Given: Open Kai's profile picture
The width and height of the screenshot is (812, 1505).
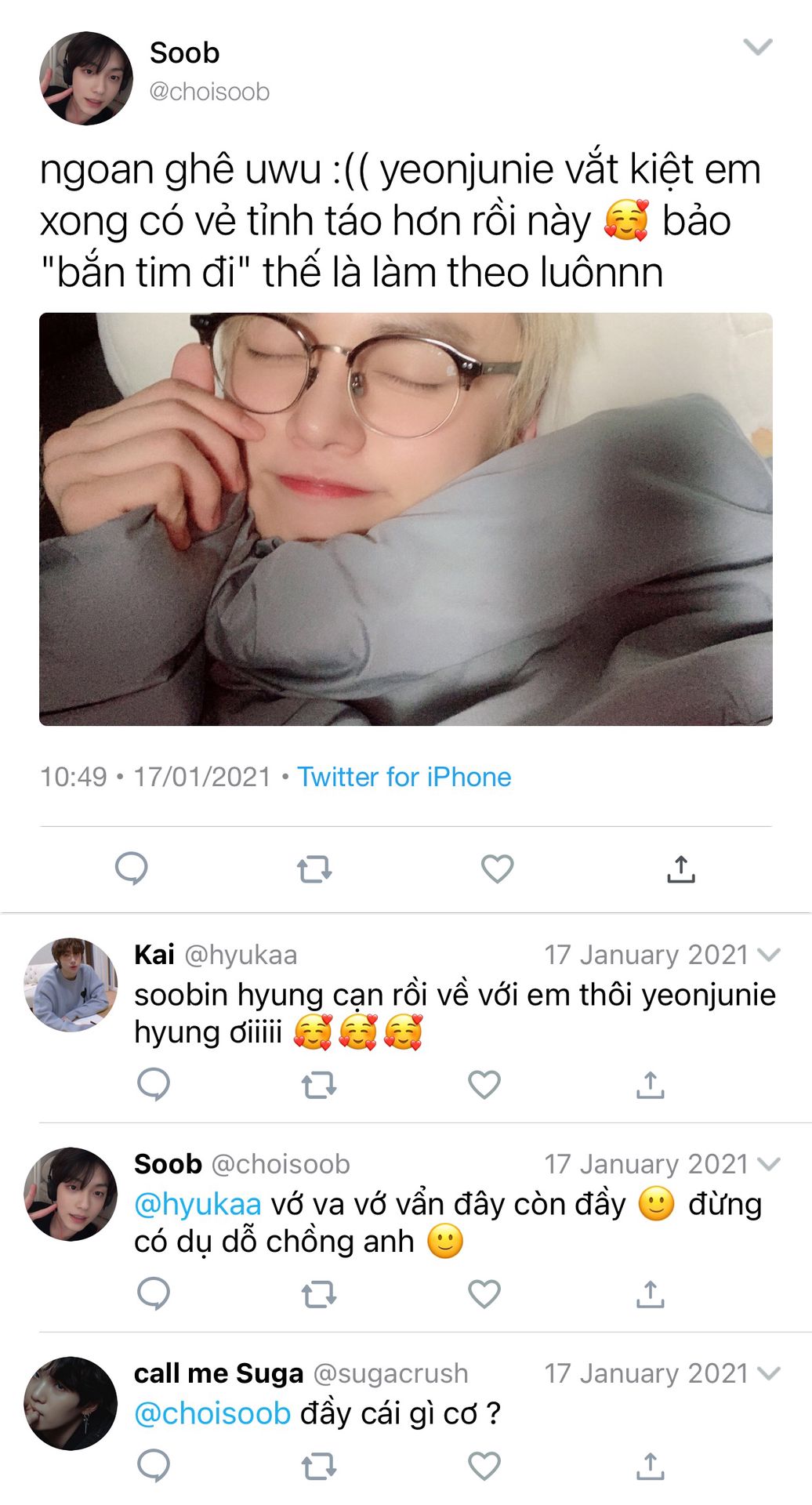Looking at the screenshot, I should 71,985.
